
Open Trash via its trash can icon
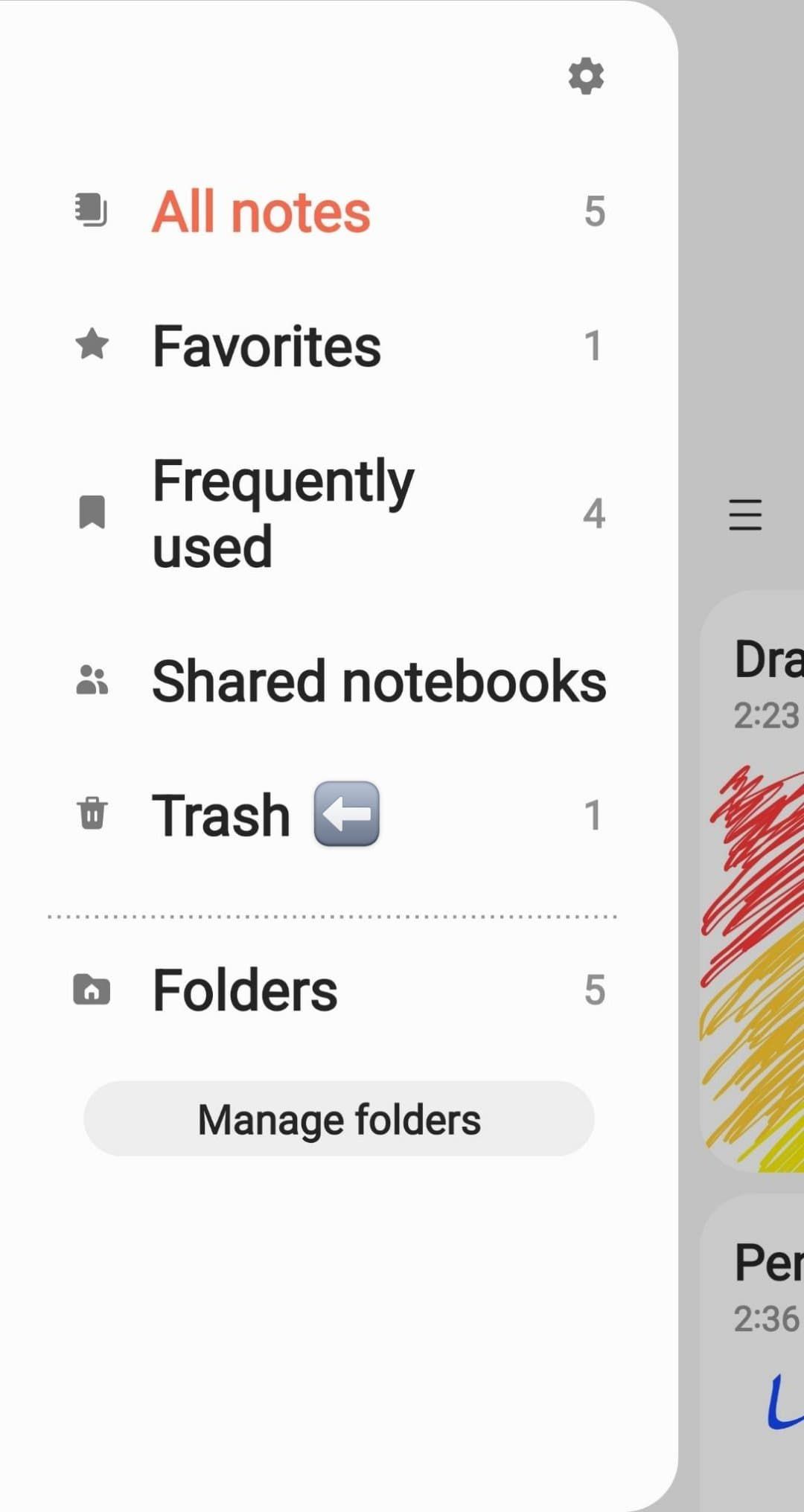click(x=92, y=814)
